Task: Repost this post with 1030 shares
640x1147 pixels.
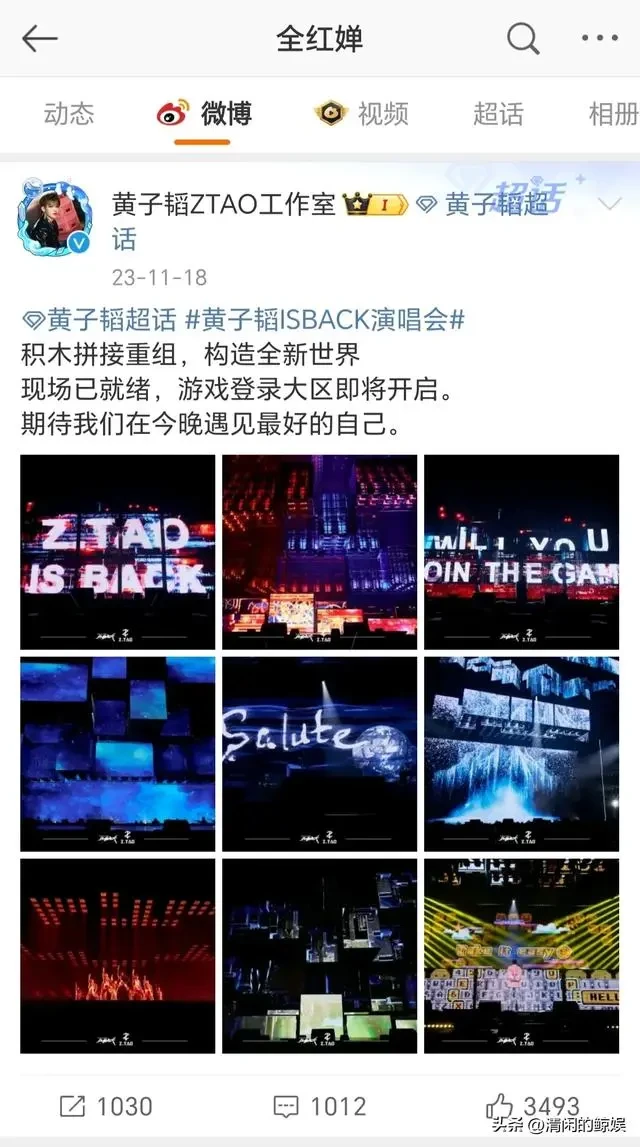Action: click(x=106, y=1106)
